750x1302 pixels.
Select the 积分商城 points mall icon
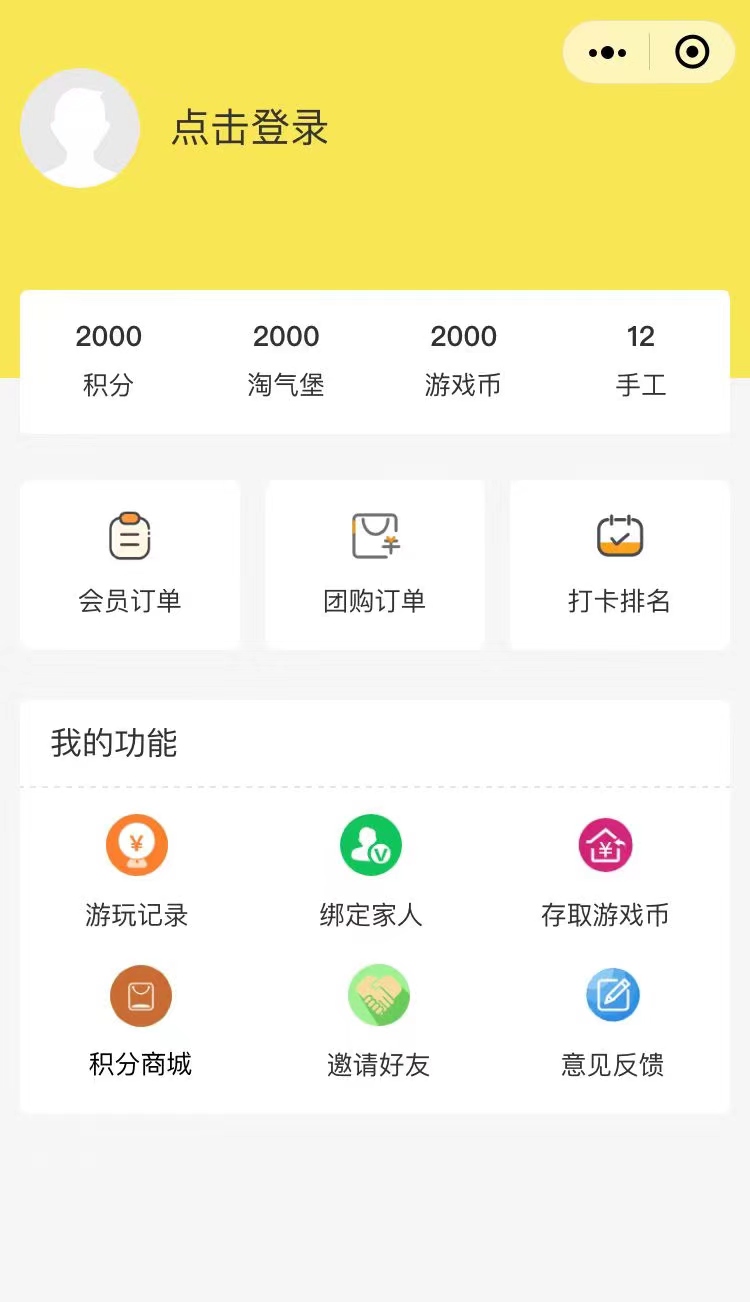point(140,995)
